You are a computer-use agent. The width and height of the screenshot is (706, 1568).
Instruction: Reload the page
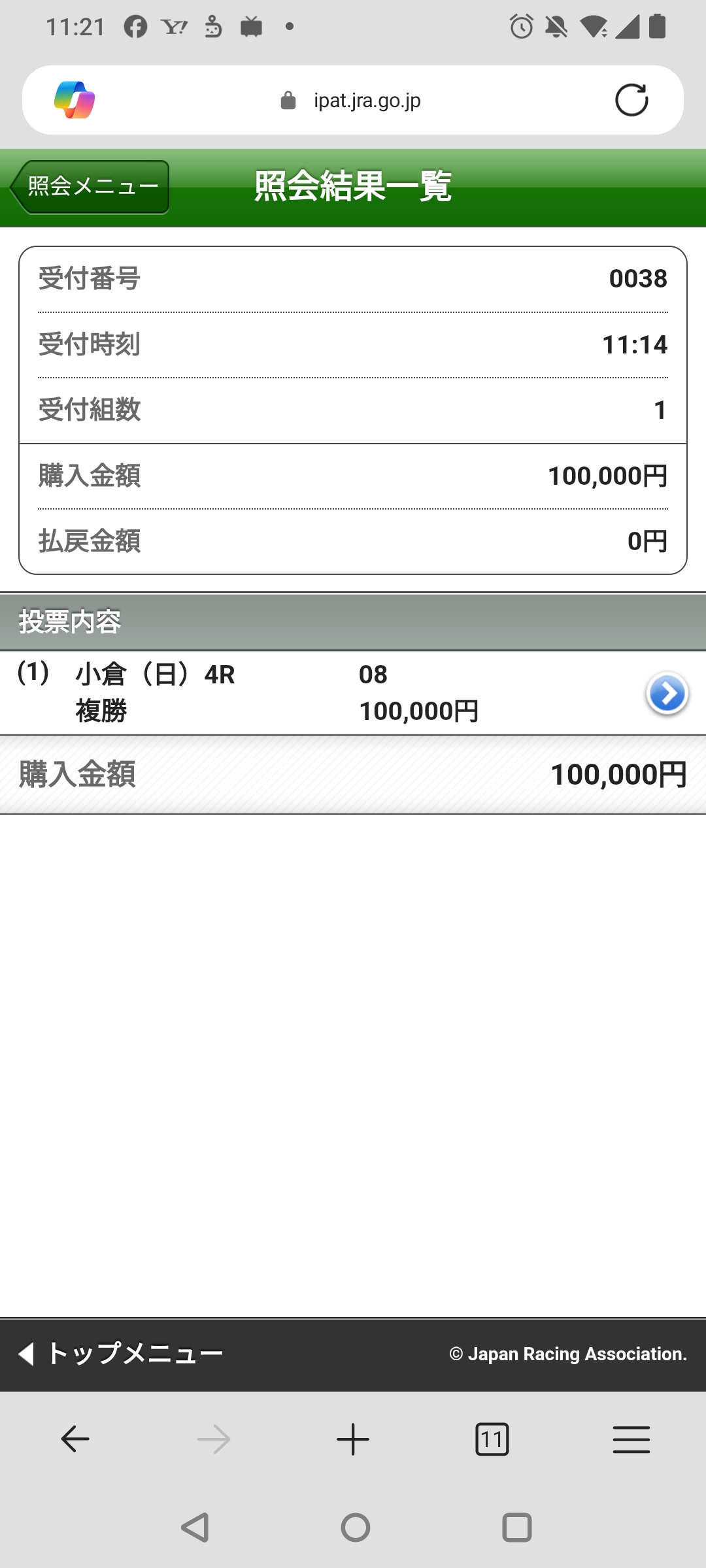tap(631, 100)
